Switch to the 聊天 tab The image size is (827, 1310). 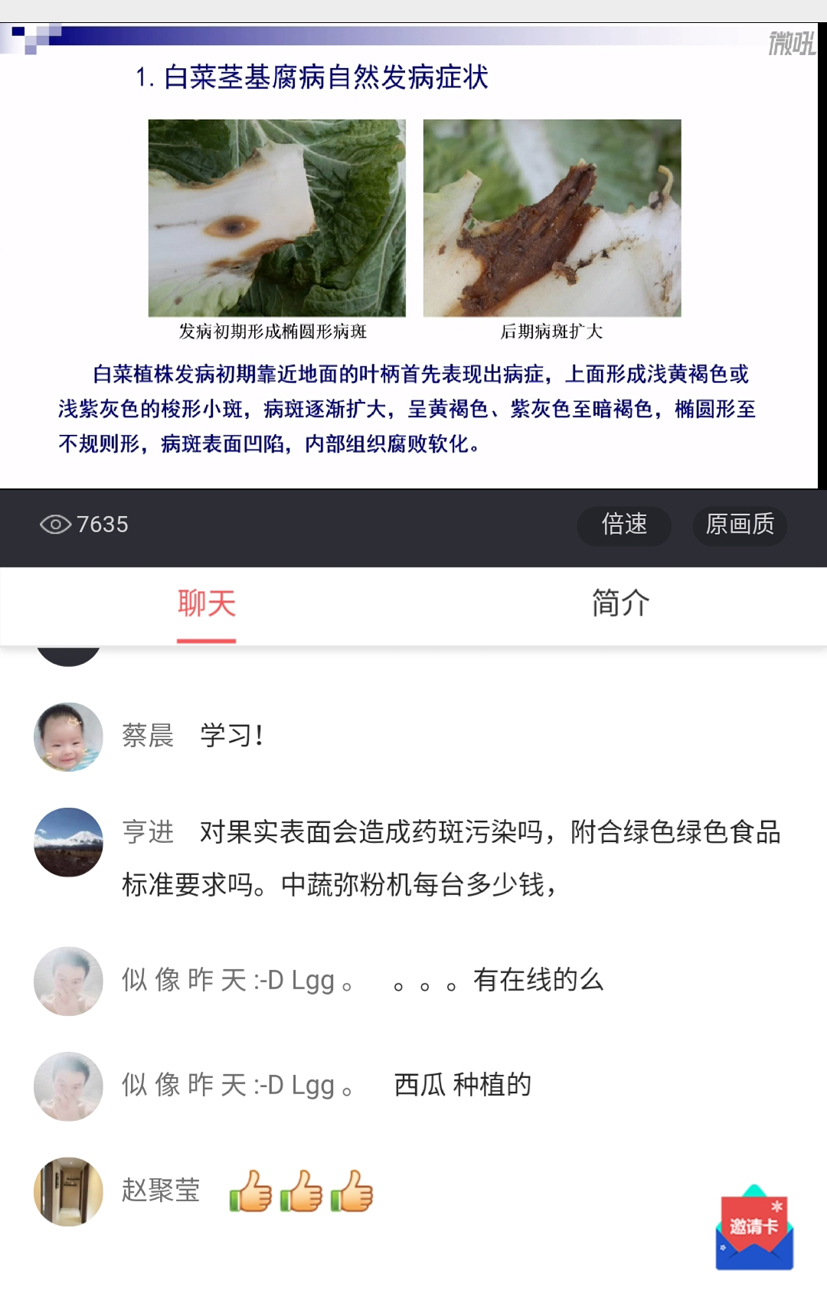pyautogui.click(x=206, y=604)
